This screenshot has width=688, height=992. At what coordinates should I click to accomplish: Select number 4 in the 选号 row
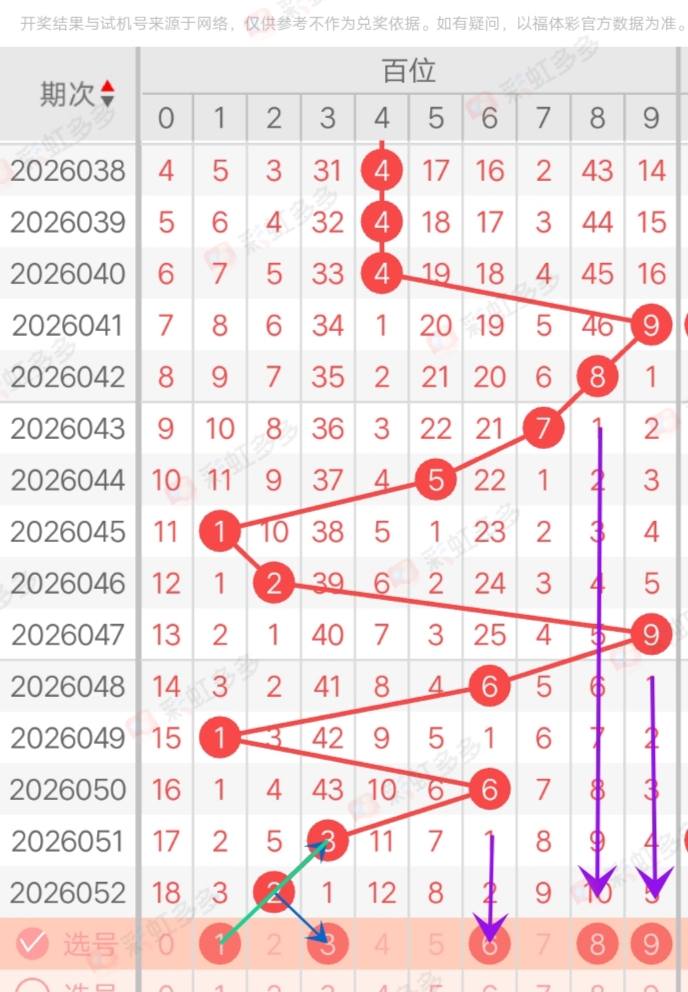coord(382,944)
